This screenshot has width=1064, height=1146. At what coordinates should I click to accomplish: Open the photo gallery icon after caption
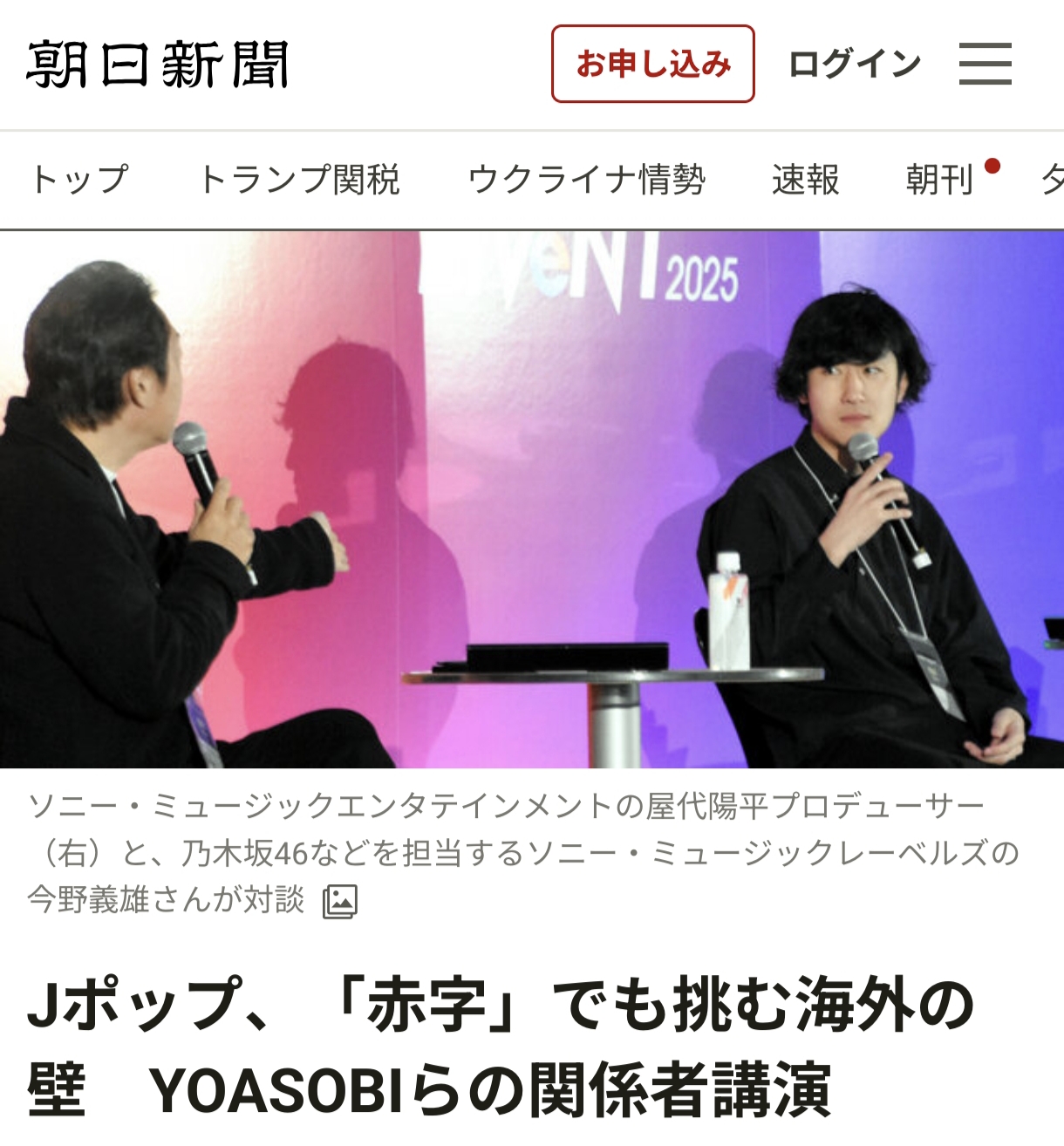click(340, 901)
